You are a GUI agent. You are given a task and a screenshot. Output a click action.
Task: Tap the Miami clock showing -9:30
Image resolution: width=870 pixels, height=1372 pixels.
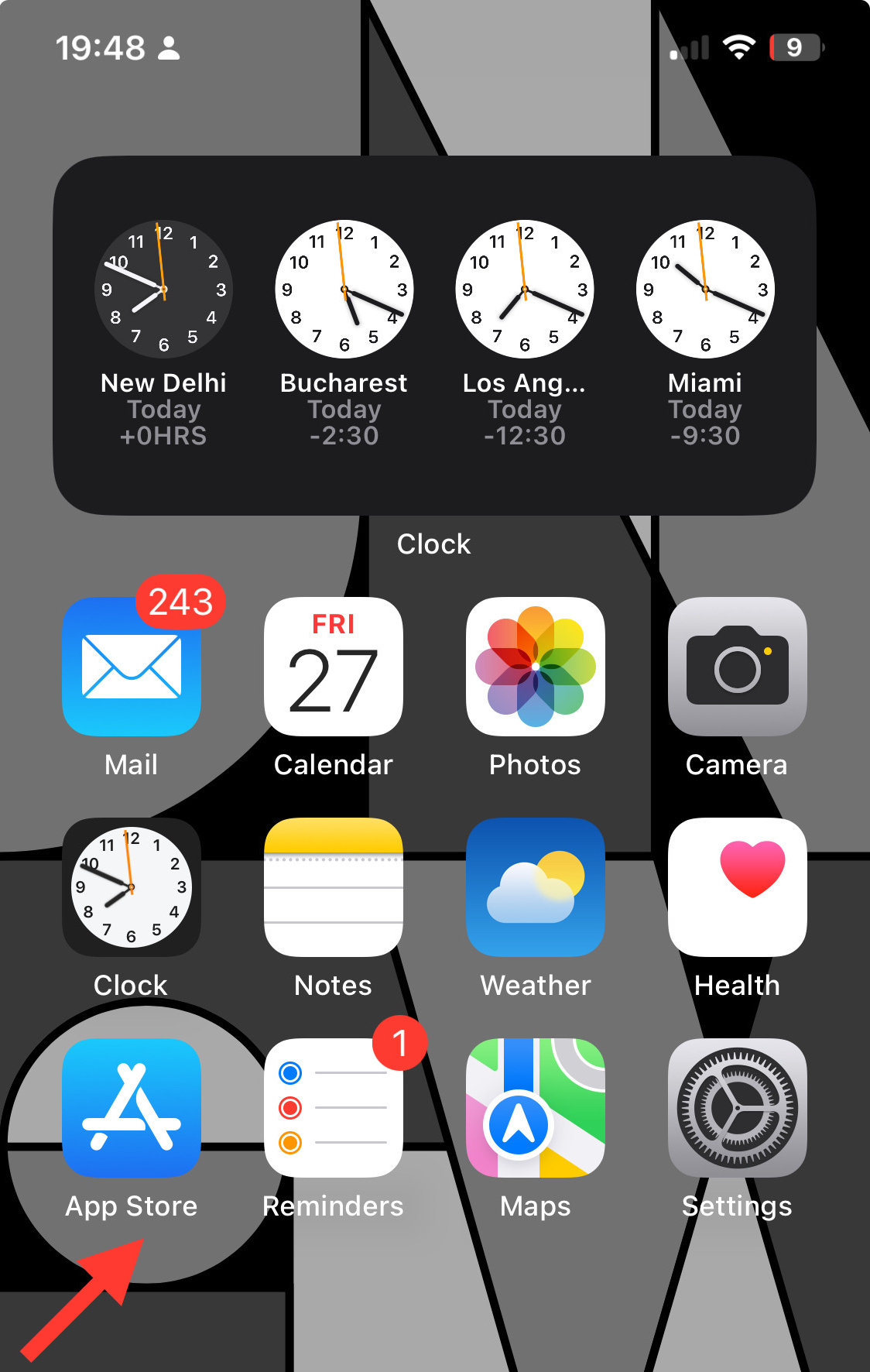(705, 289)
